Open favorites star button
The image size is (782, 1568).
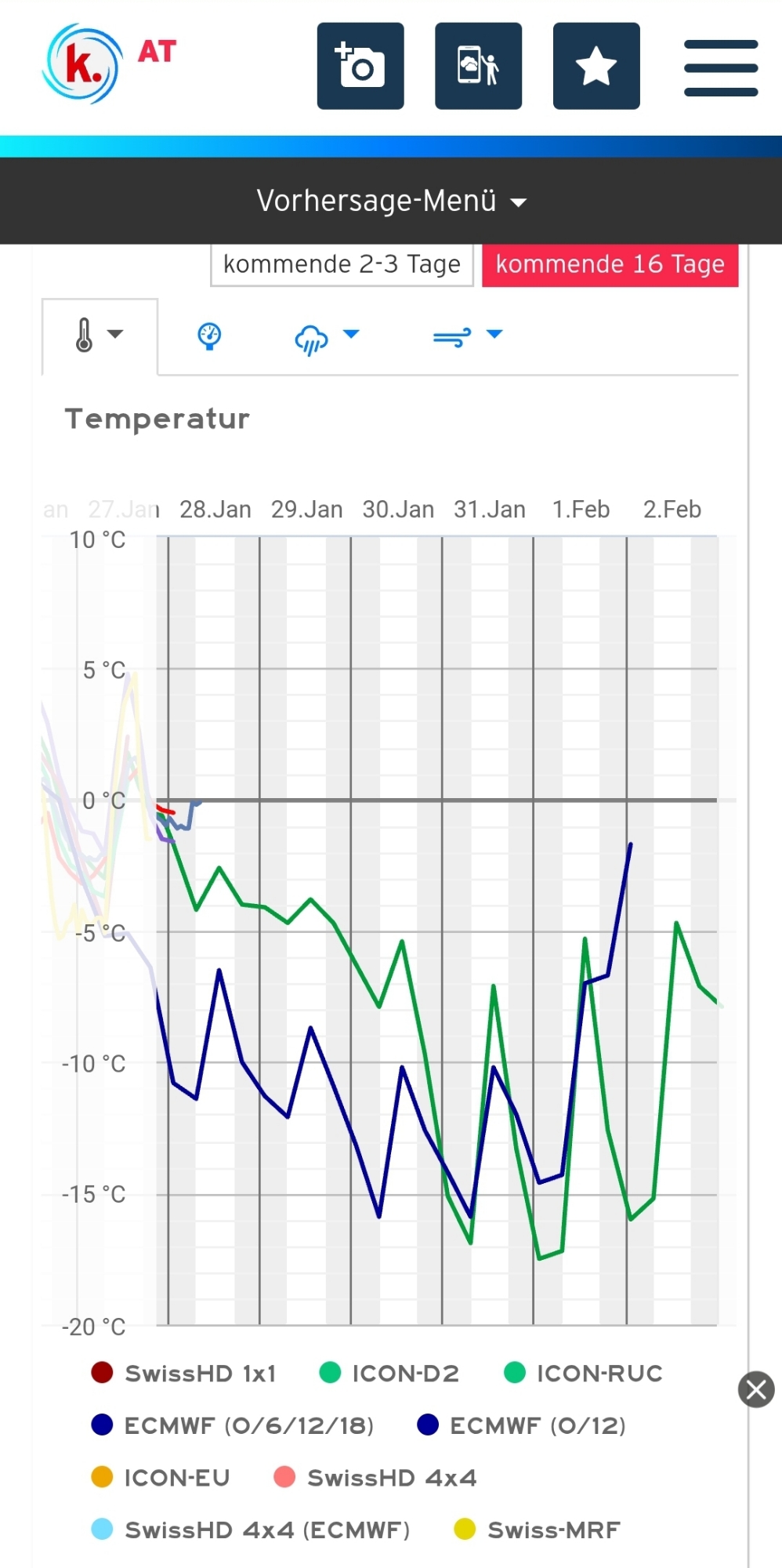596,66
